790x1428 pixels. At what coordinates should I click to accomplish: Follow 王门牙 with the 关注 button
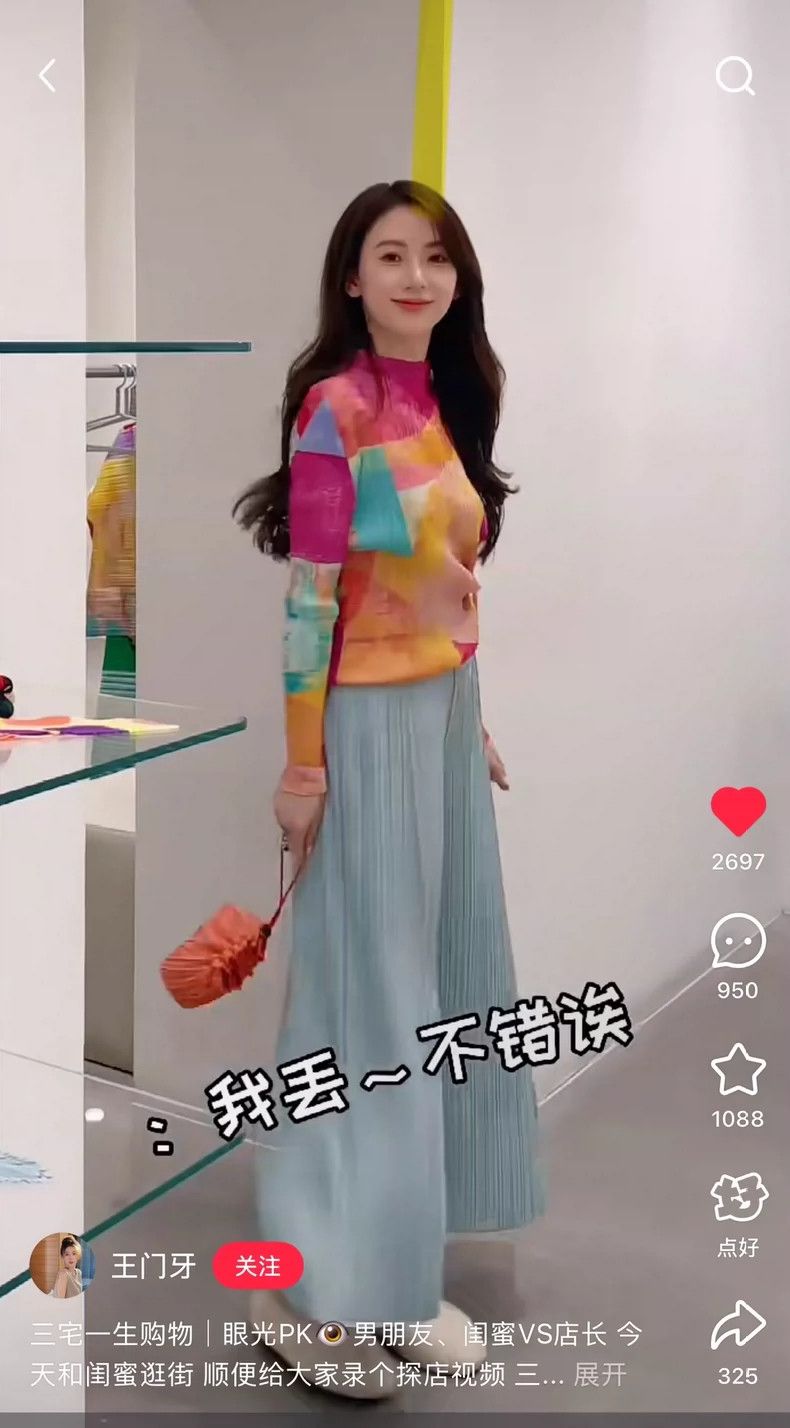[x=258, y=1266]
